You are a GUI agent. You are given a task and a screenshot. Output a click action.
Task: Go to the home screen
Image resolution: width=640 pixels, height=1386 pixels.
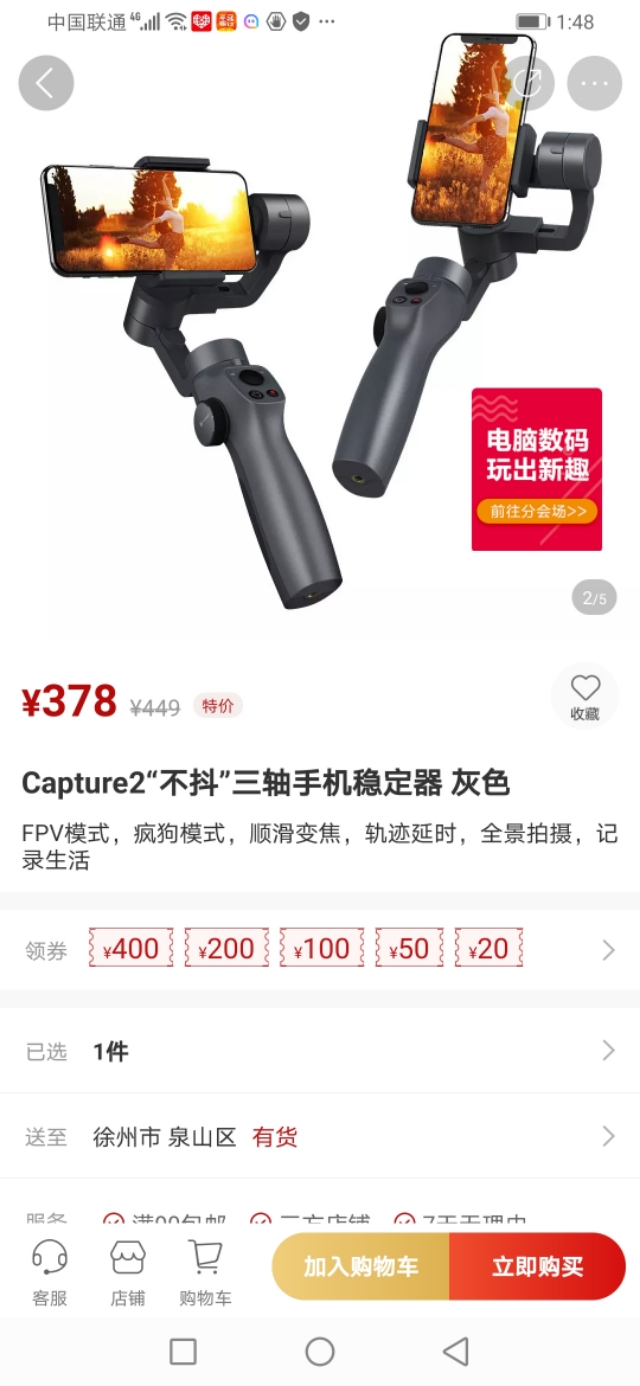pos(320,1352)
